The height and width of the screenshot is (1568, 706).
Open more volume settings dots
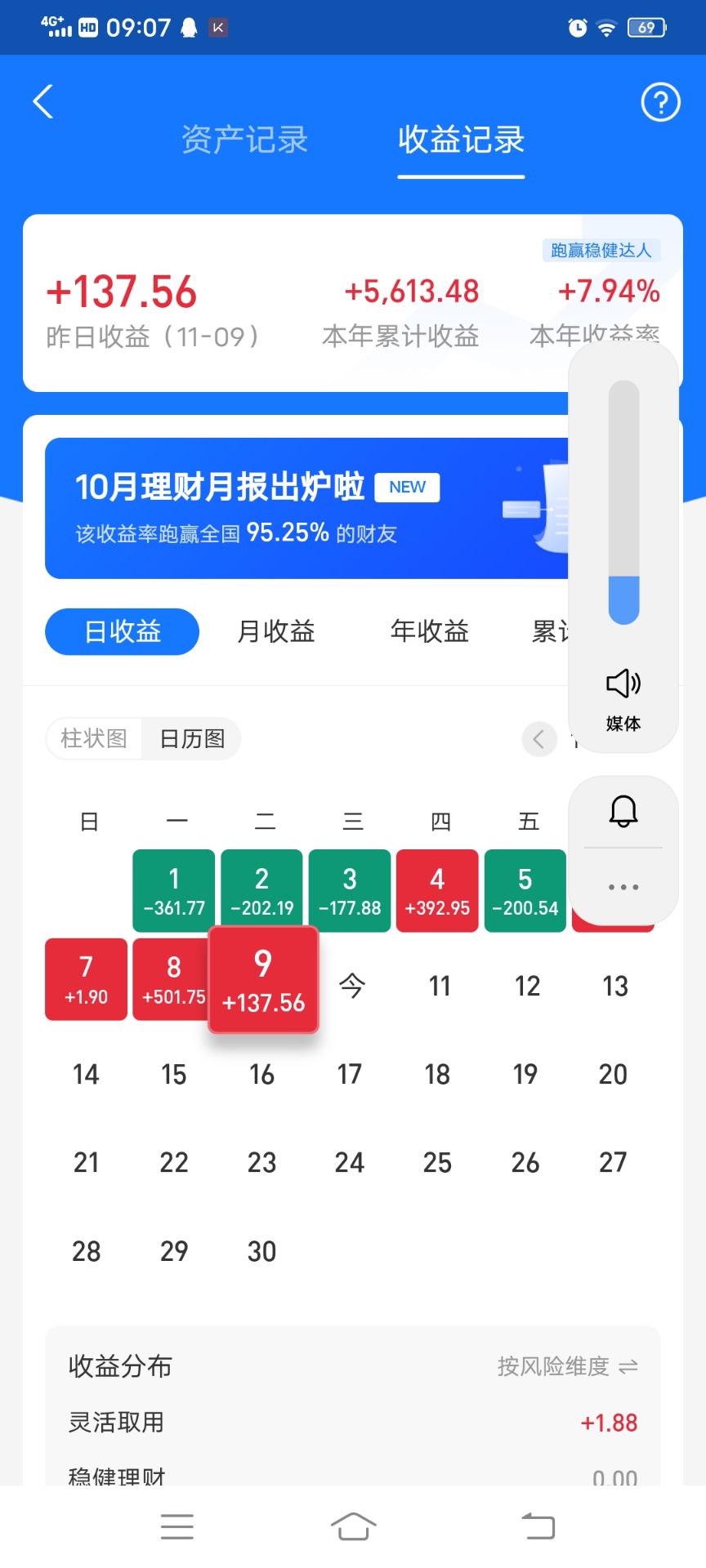[623, 887]
